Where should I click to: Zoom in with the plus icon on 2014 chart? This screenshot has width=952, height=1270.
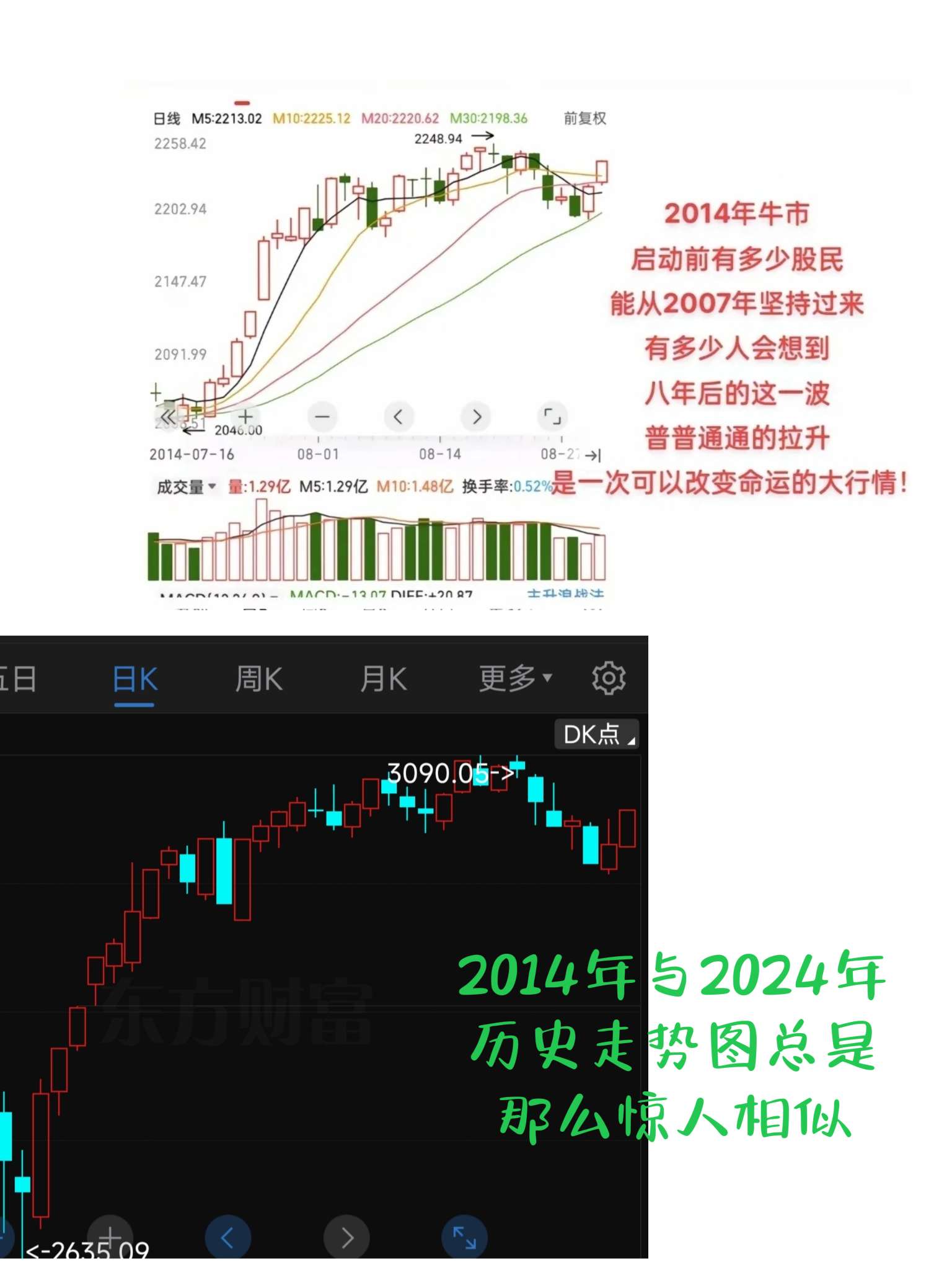pyautogui.click(x=247, y=417)
